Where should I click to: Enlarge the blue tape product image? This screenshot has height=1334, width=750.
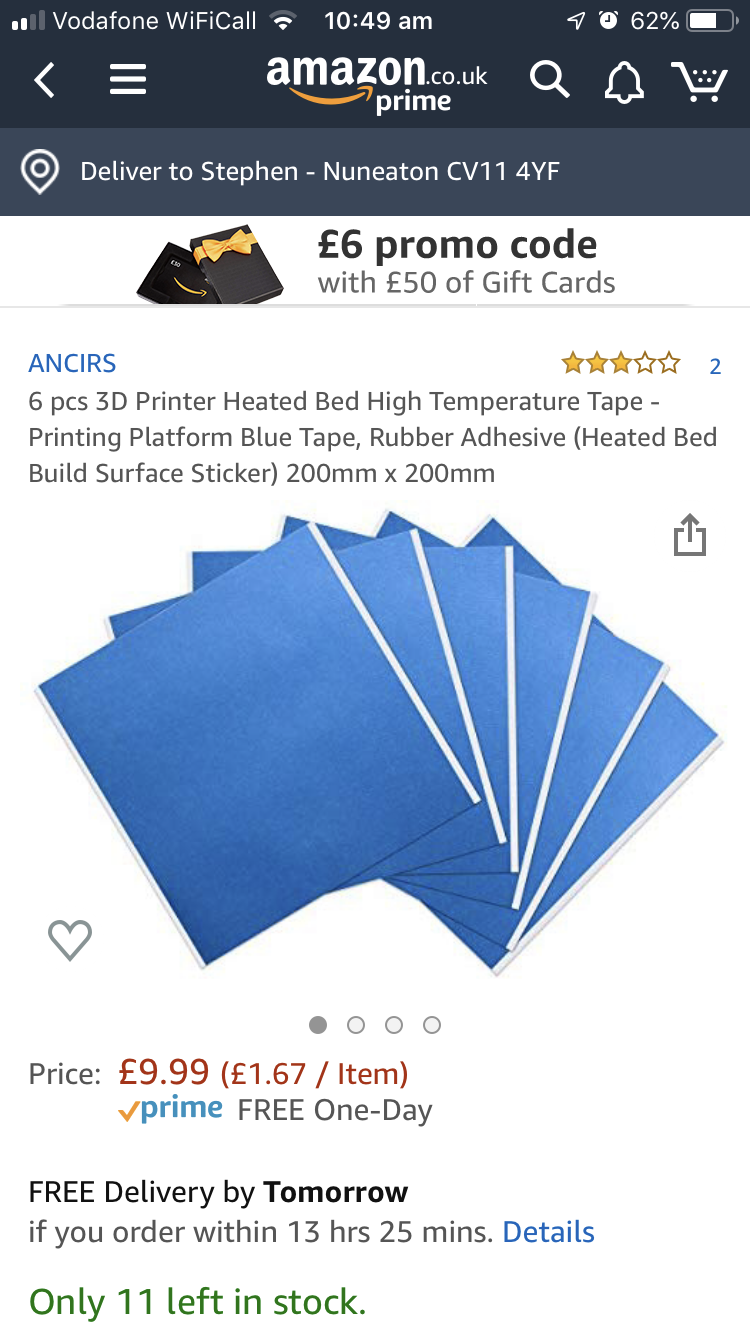coord(377,741)
